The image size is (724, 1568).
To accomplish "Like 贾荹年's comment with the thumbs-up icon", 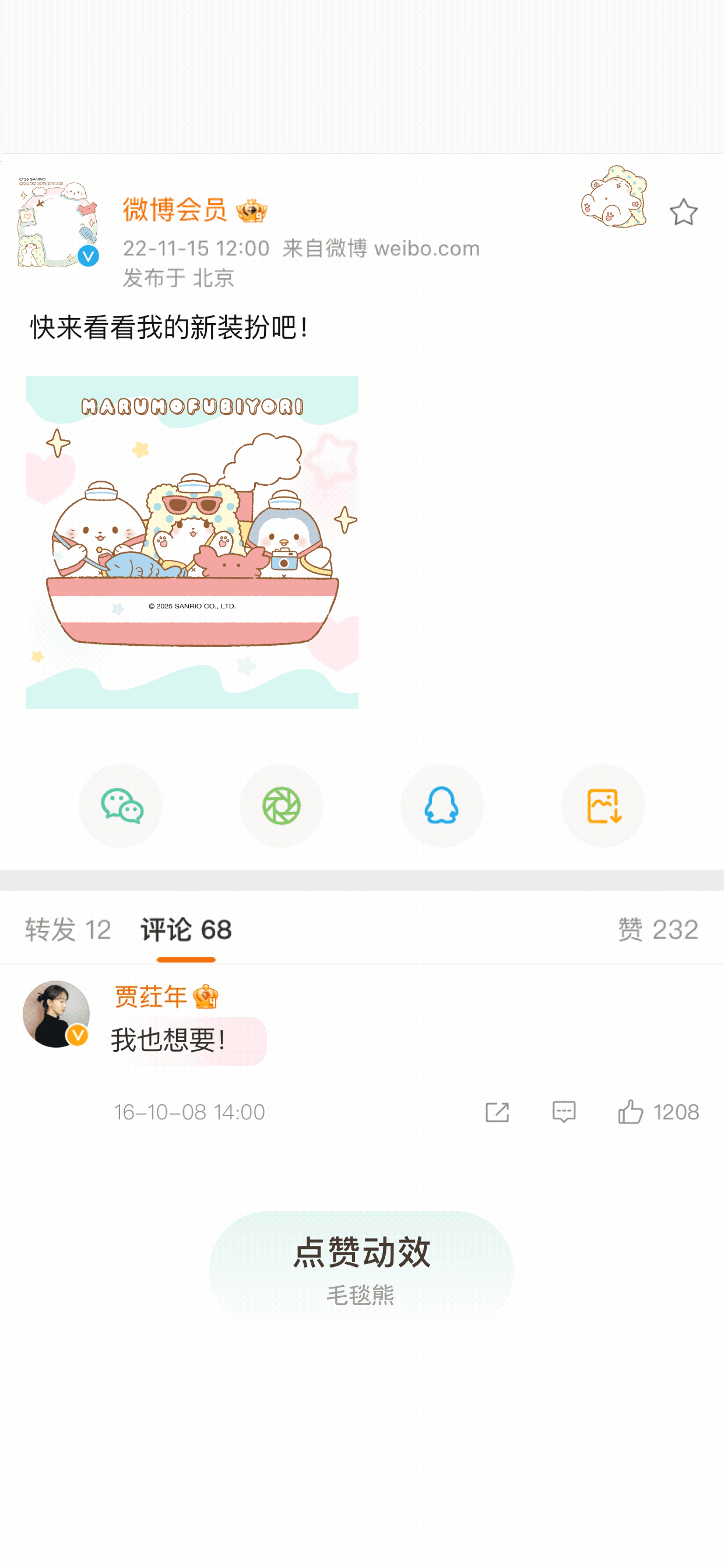I will point(631,1112).
